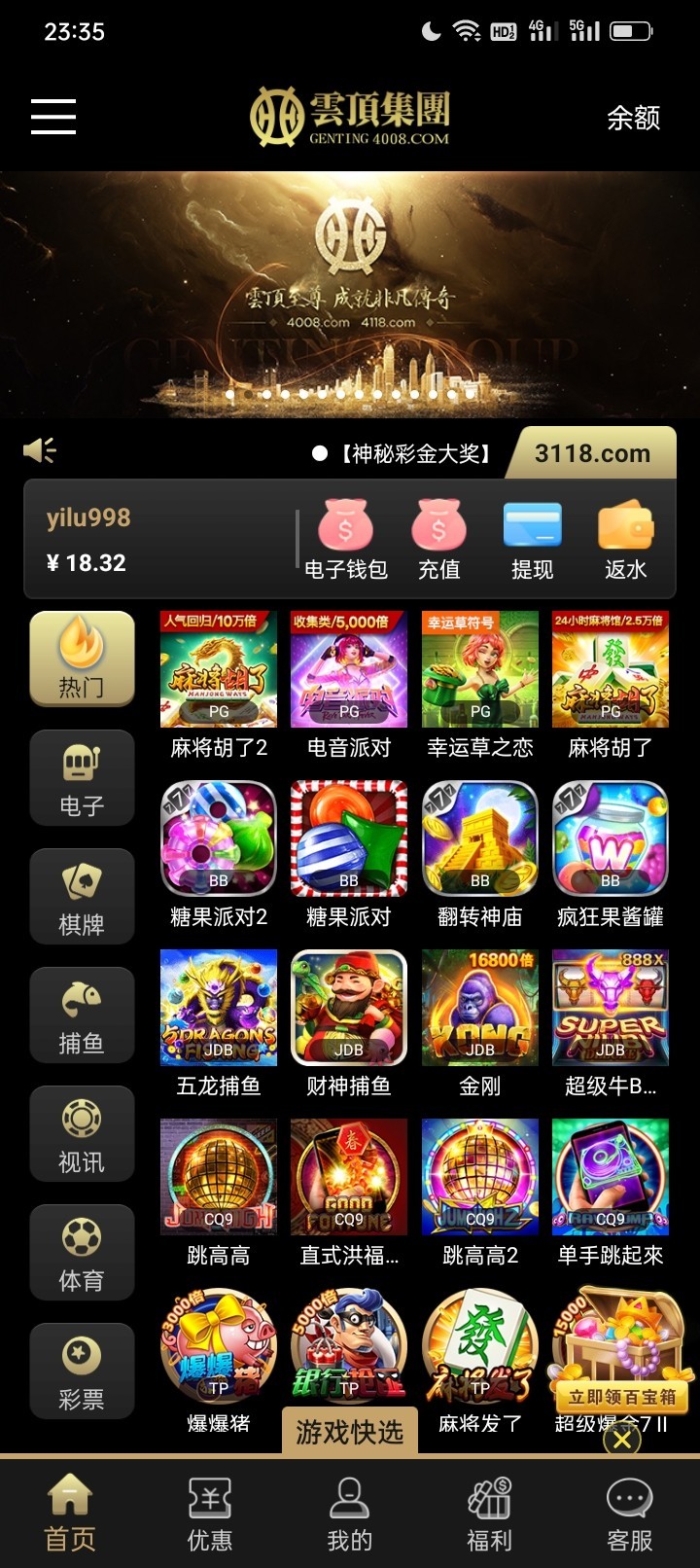The image size is (700, 1568).
Task: Select the 体育 sports category
Action: (82, 1253)
